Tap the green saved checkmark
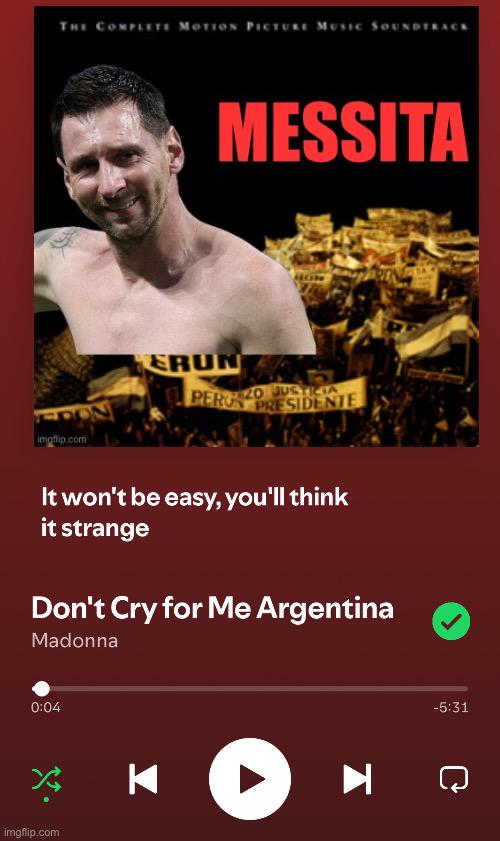 tap(451, 621)
